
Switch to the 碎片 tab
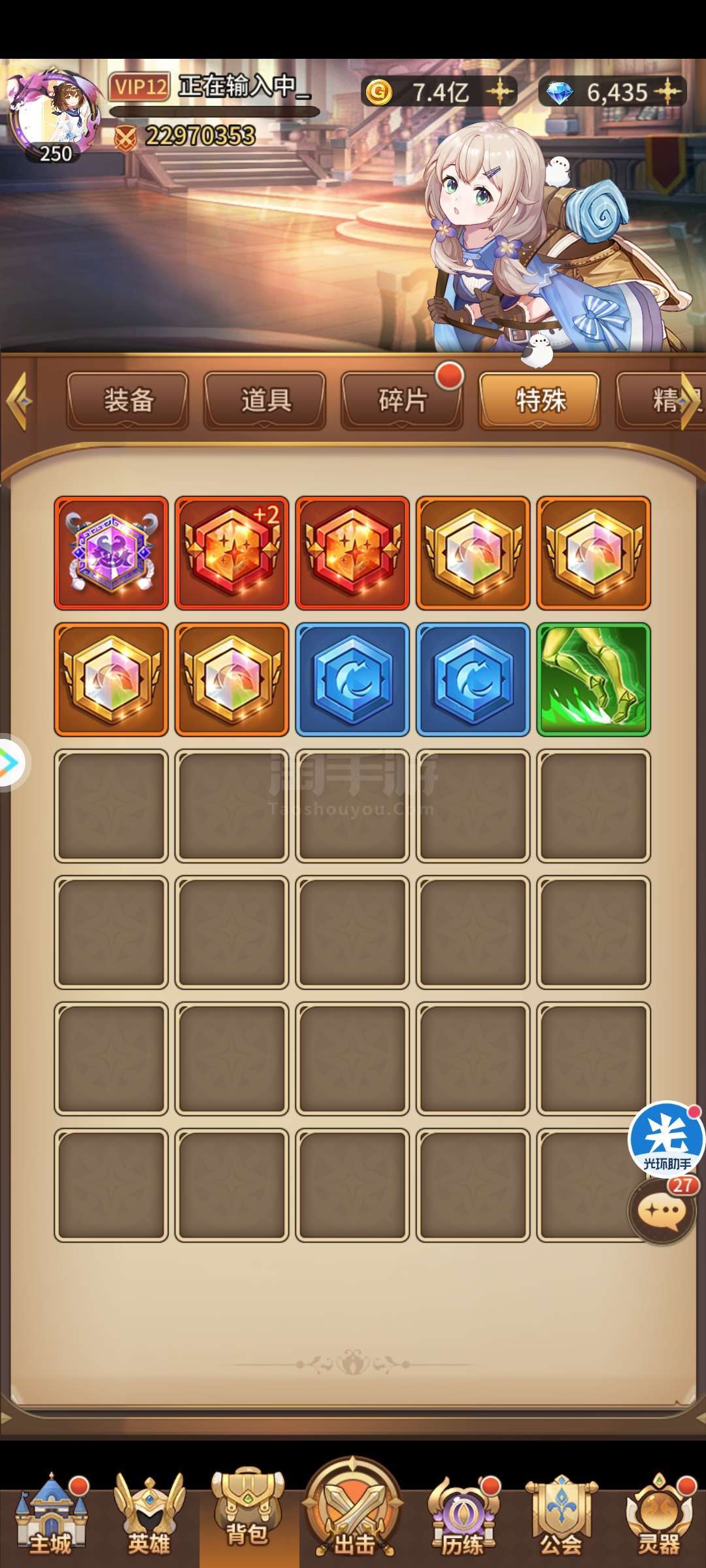pyautogui.click(x=402, y=400)
